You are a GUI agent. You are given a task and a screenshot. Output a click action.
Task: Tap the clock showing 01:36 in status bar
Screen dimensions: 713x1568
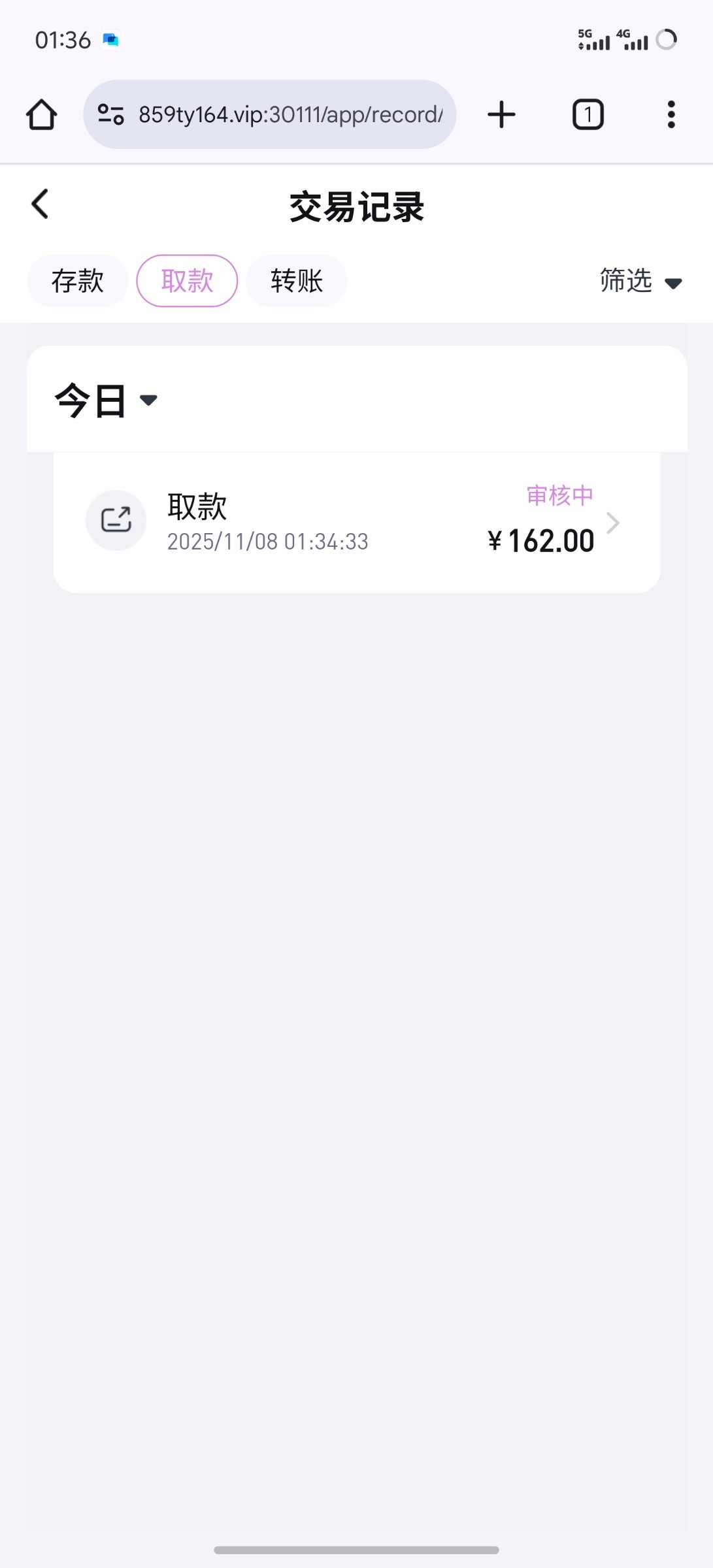coord(62,39)
